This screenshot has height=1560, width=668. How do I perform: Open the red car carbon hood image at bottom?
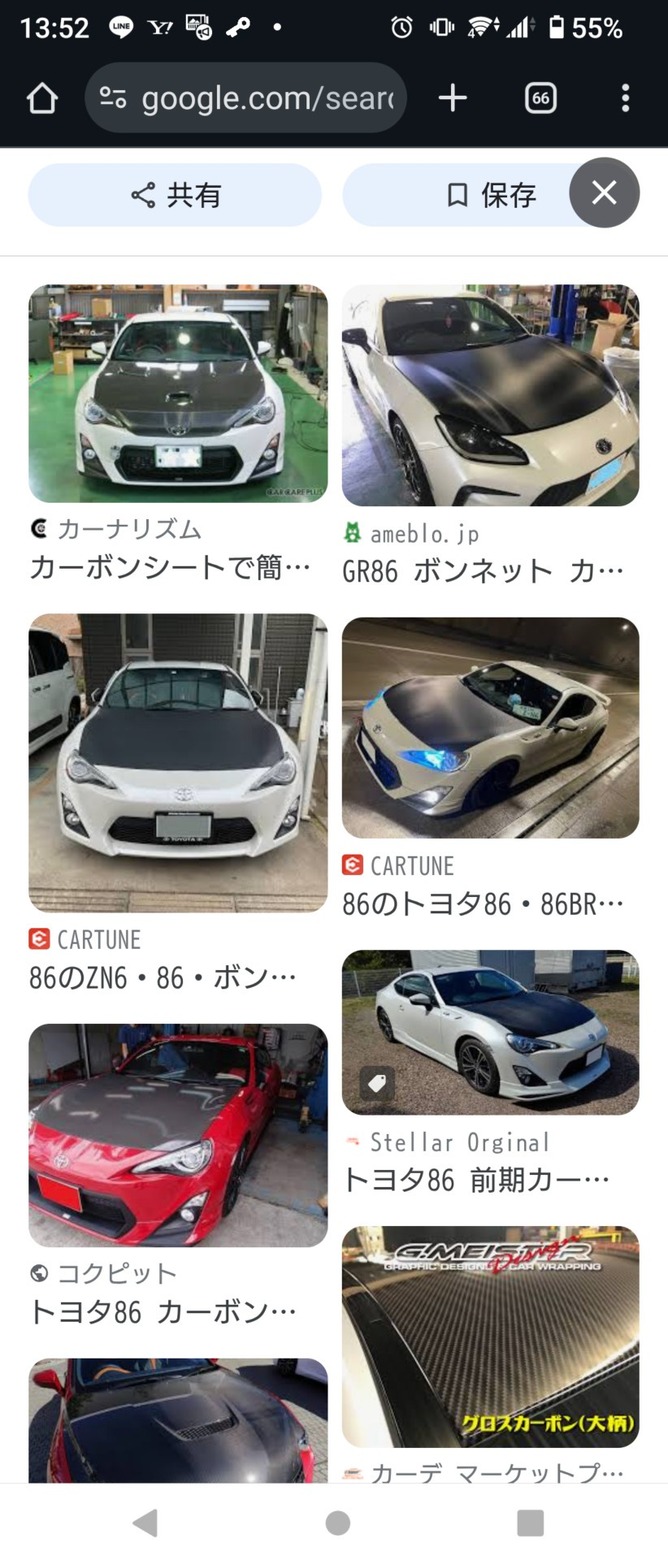[178, 1420]
